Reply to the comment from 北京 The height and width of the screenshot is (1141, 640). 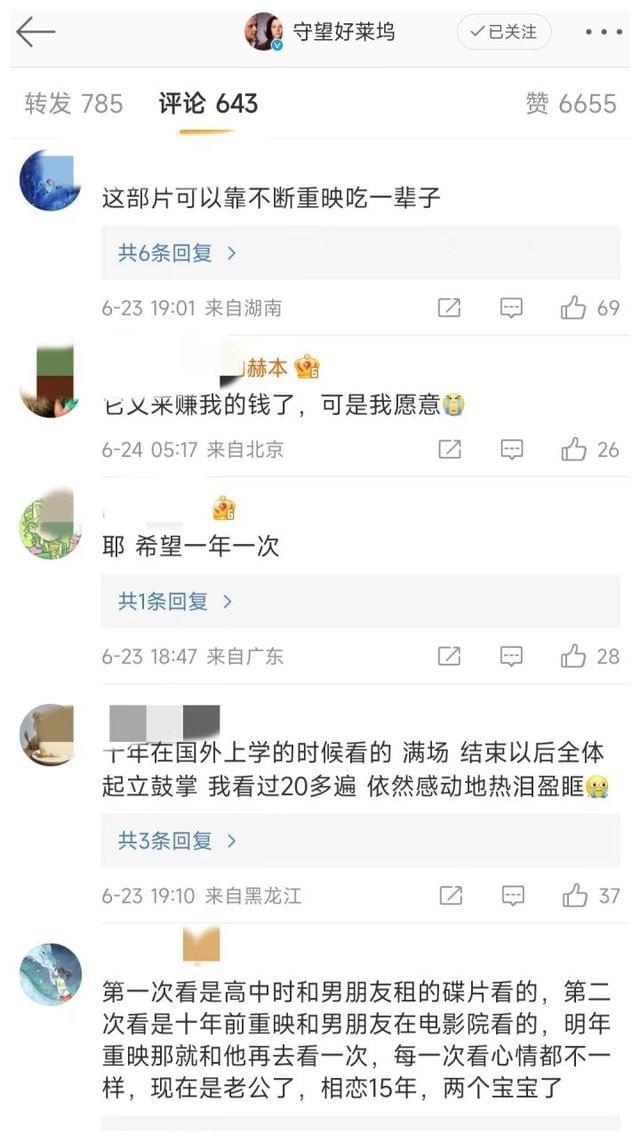512,450
